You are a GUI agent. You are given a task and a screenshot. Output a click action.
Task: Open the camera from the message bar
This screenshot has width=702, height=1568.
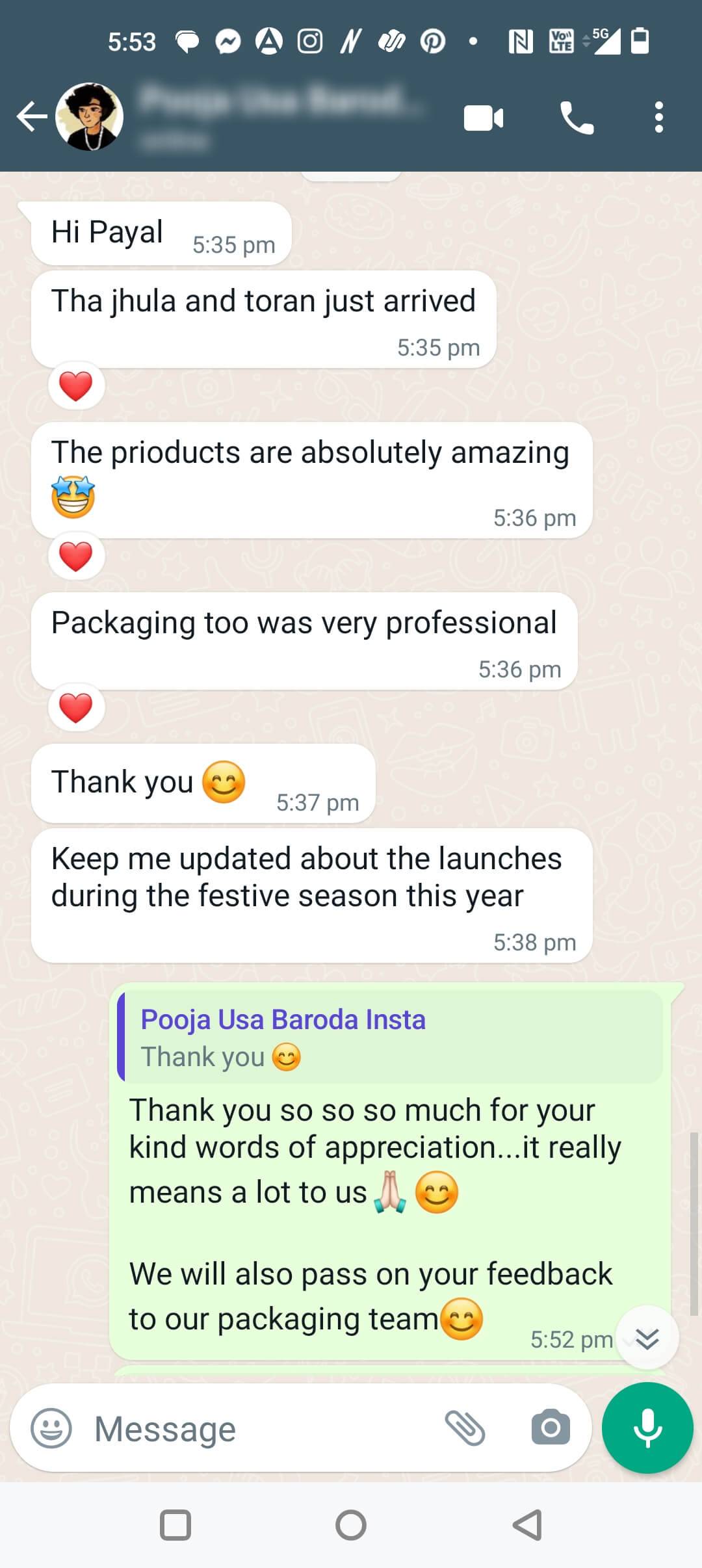(551, 1428)
